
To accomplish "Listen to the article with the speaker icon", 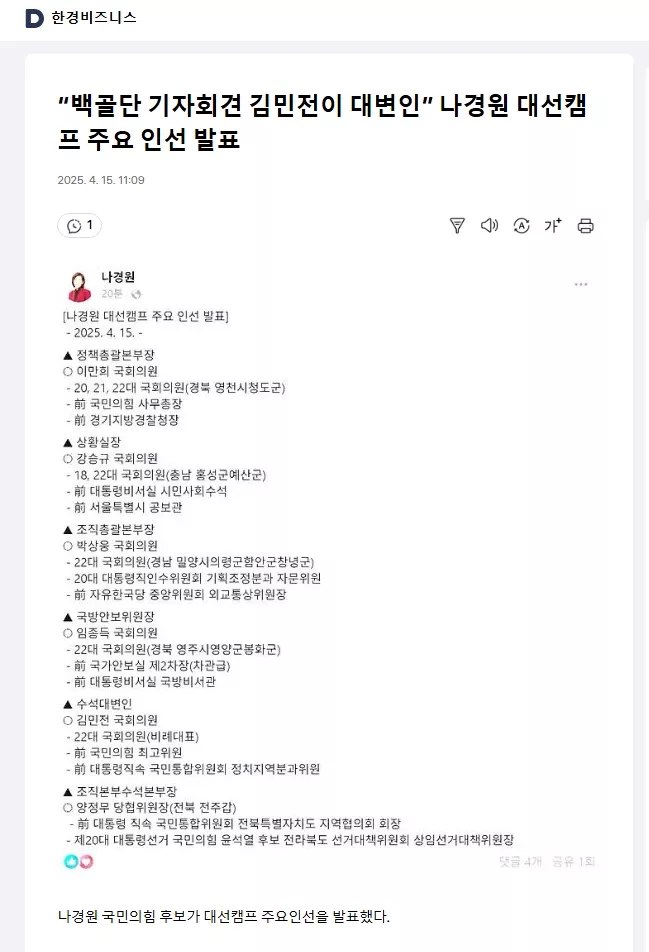I will [x=489, y=226].
